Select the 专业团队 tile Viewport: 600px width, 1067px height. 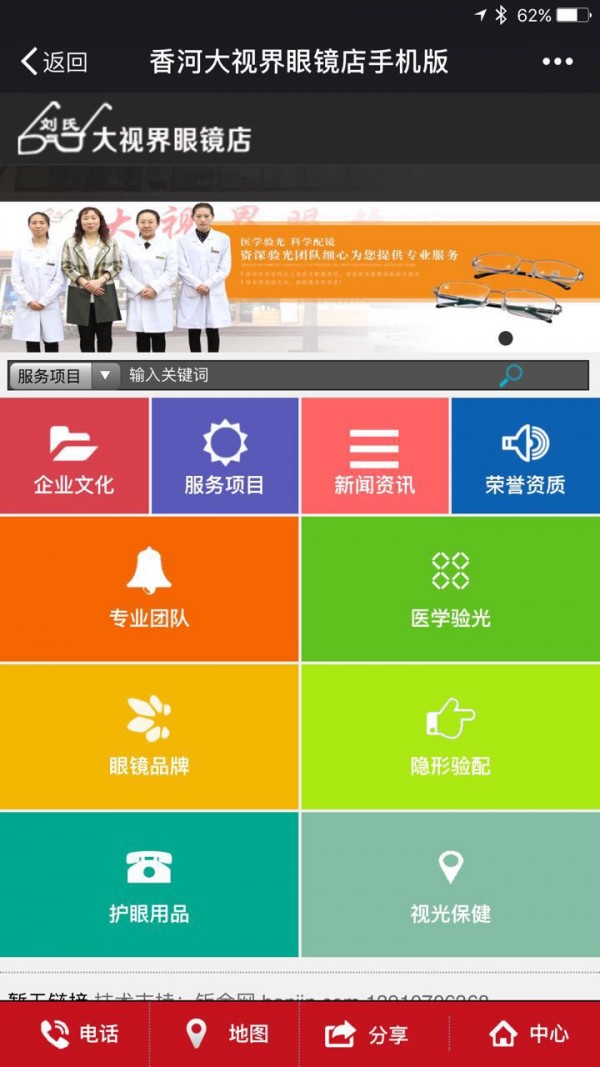pos(149,589)
